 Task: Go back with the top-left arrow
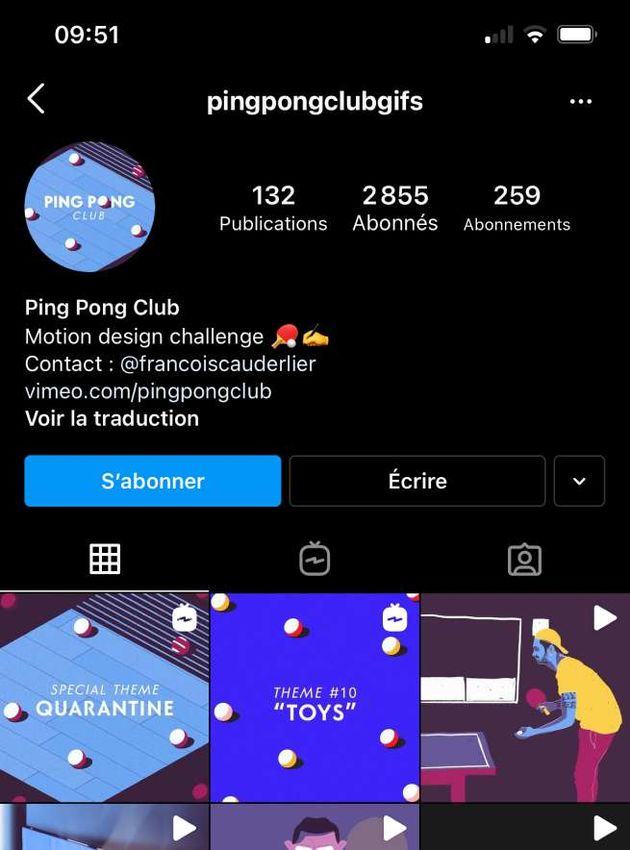(36, 99)
